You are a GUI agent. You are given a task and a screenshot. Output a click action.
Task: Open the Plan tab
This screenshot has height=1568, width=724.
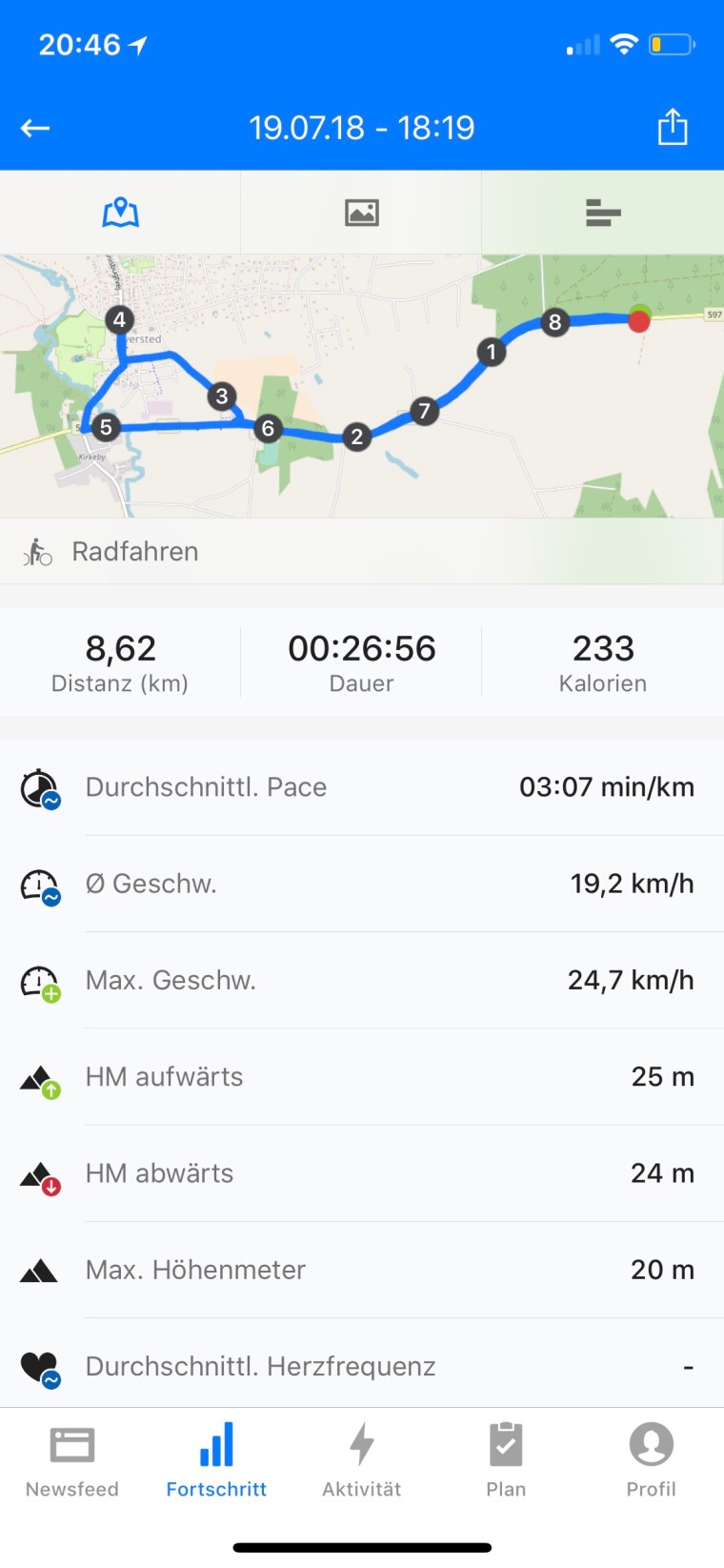point(506,1460)
